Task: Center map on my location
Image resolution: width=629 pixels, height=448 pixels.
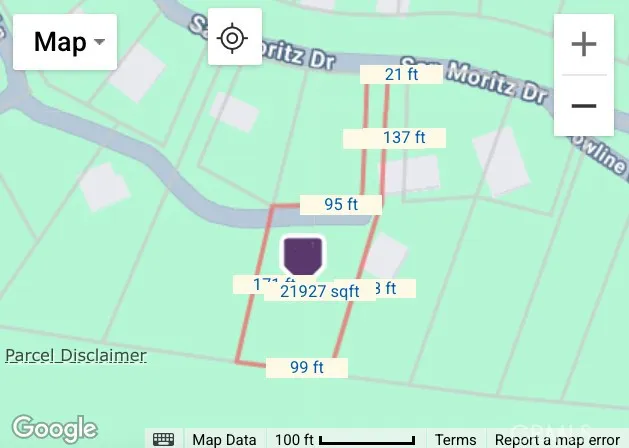Action: click(233, 39)
